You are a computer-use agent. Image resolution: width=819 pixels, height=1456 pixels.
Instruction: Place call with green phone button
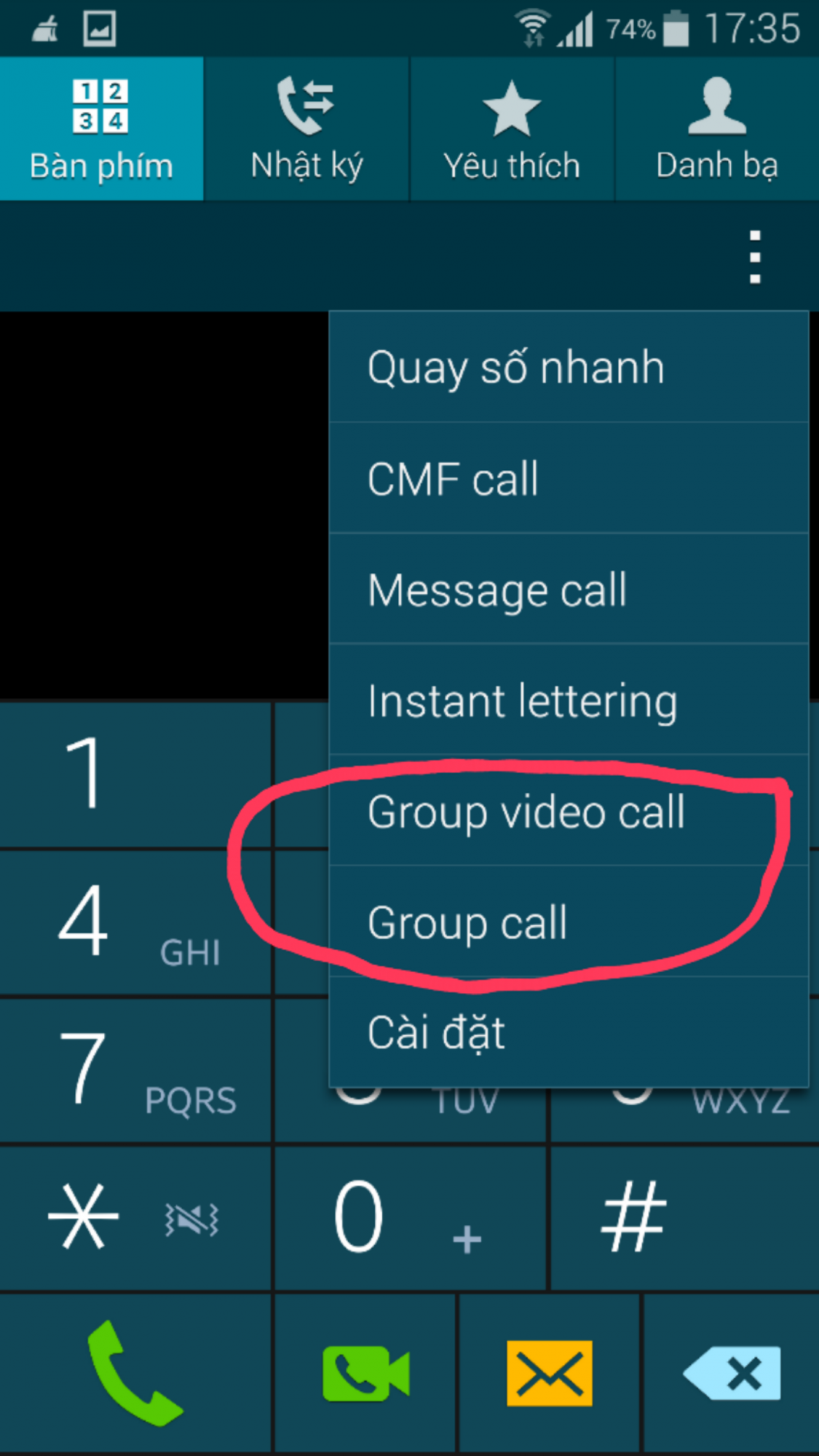click(135, 1374)
